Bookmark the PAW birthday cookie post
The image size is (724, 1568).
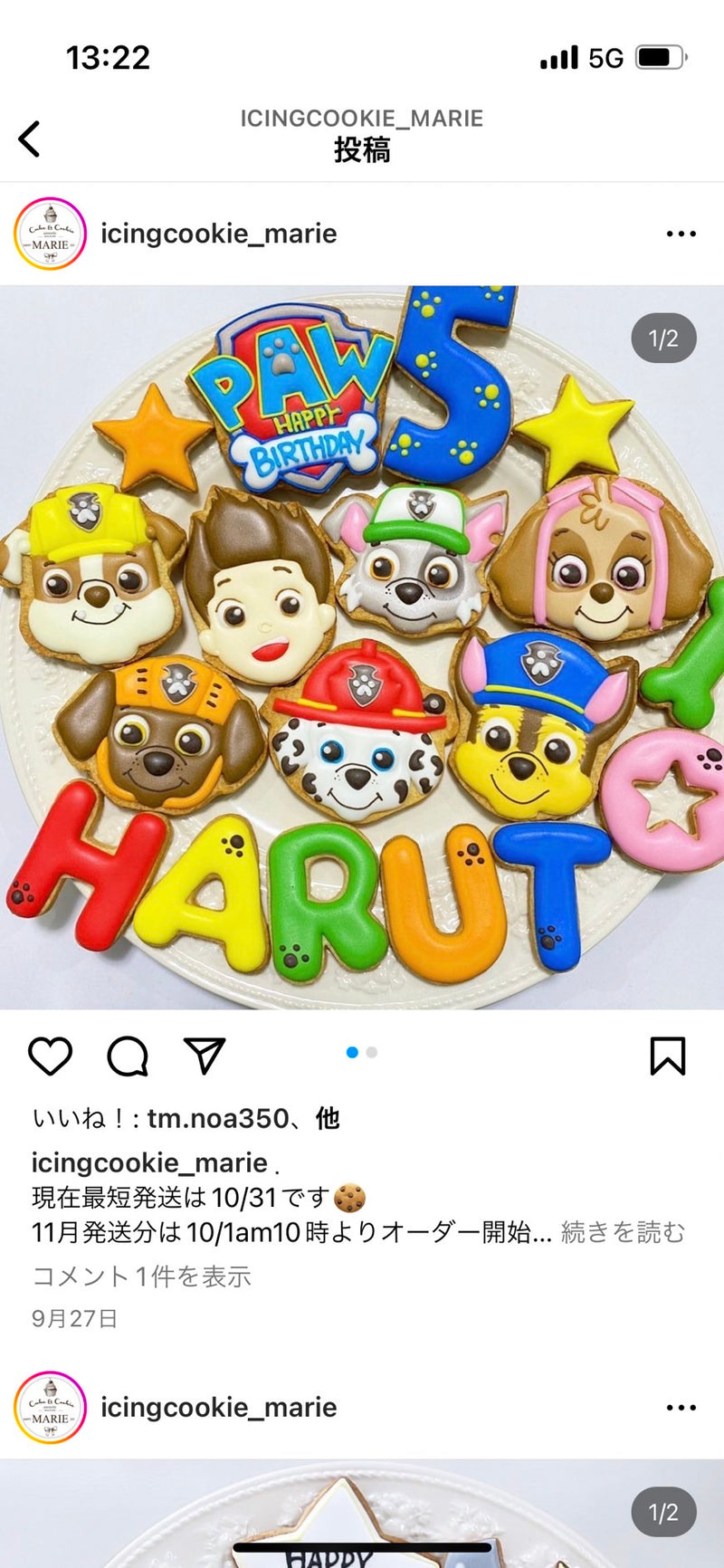[x=667, y=1056]
